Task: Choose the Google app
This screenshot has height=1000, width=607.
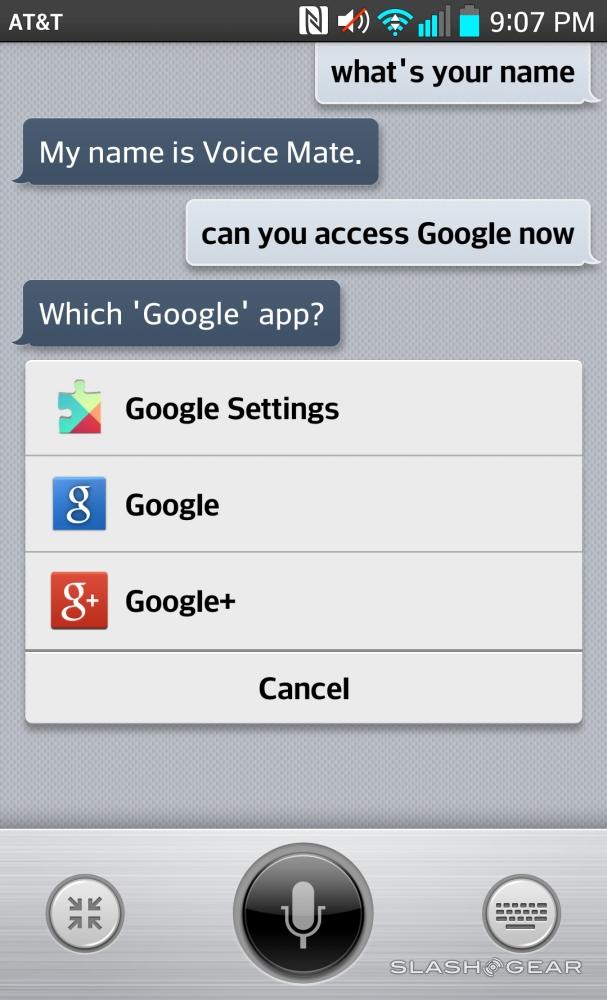Action: 303,505
